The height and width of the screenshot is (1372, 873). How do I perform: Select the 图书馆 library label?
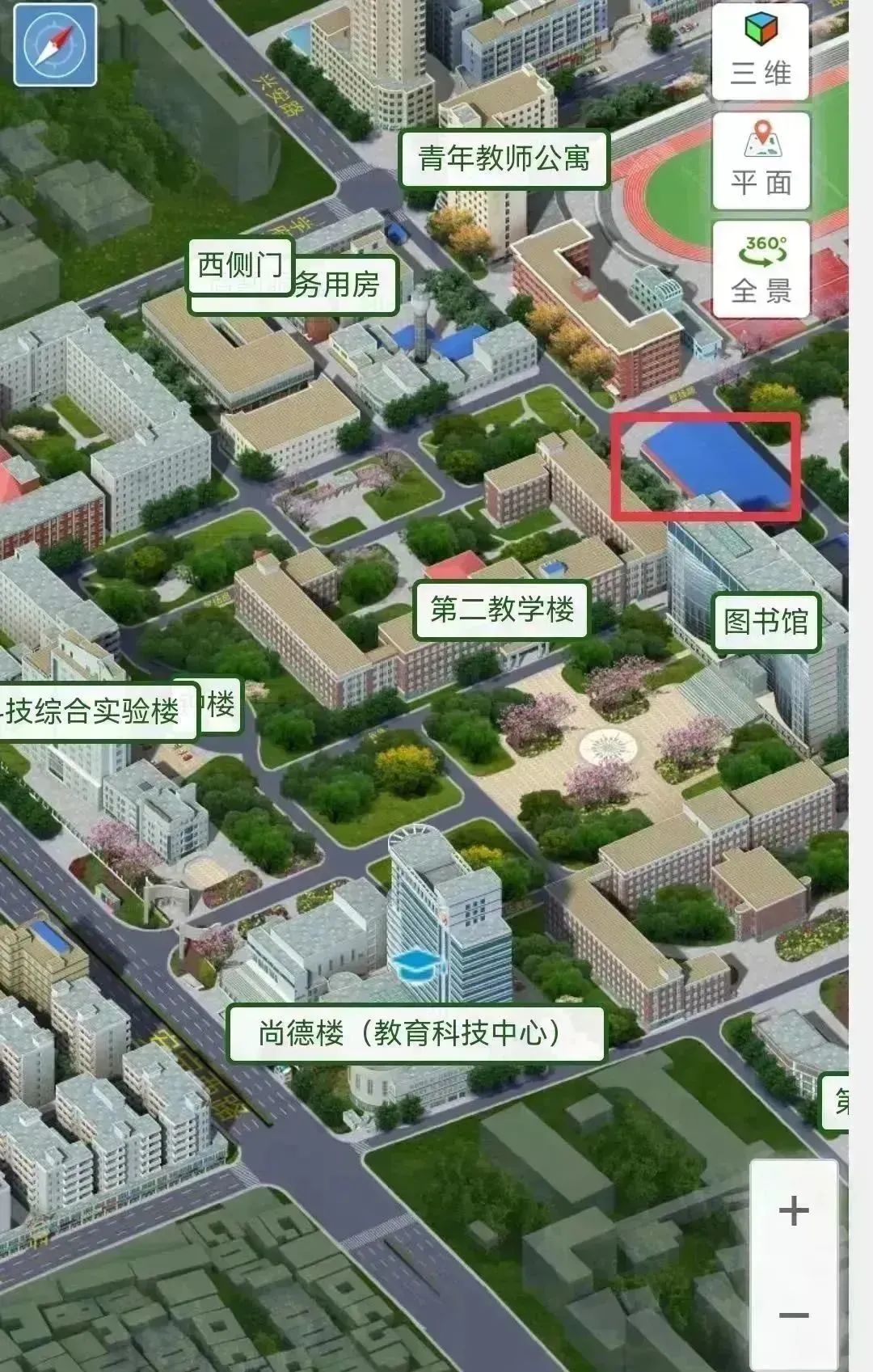pyautogui.click(x=765, y=622)
